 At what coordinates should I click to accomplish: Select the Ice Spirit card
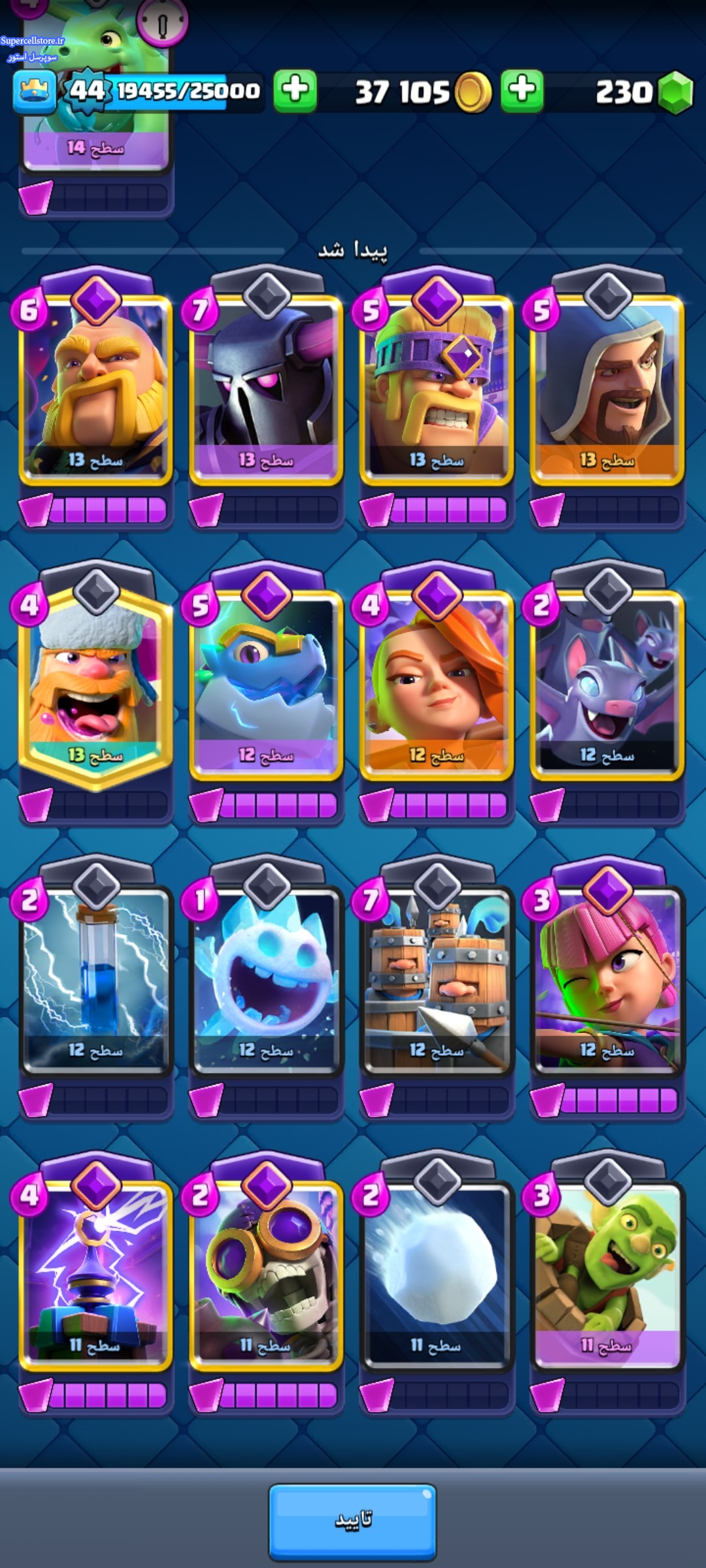(266, 980)
